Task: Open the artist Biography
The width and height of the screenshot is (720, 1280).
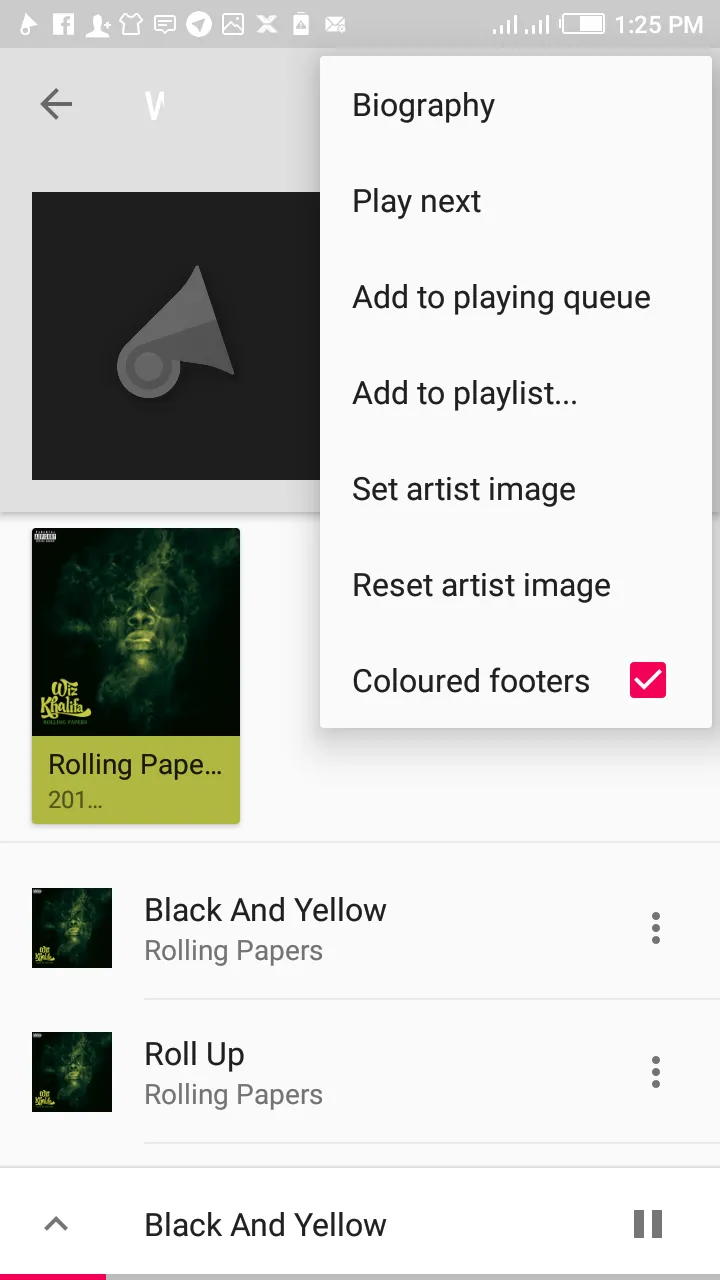Action: click(423, 105)
